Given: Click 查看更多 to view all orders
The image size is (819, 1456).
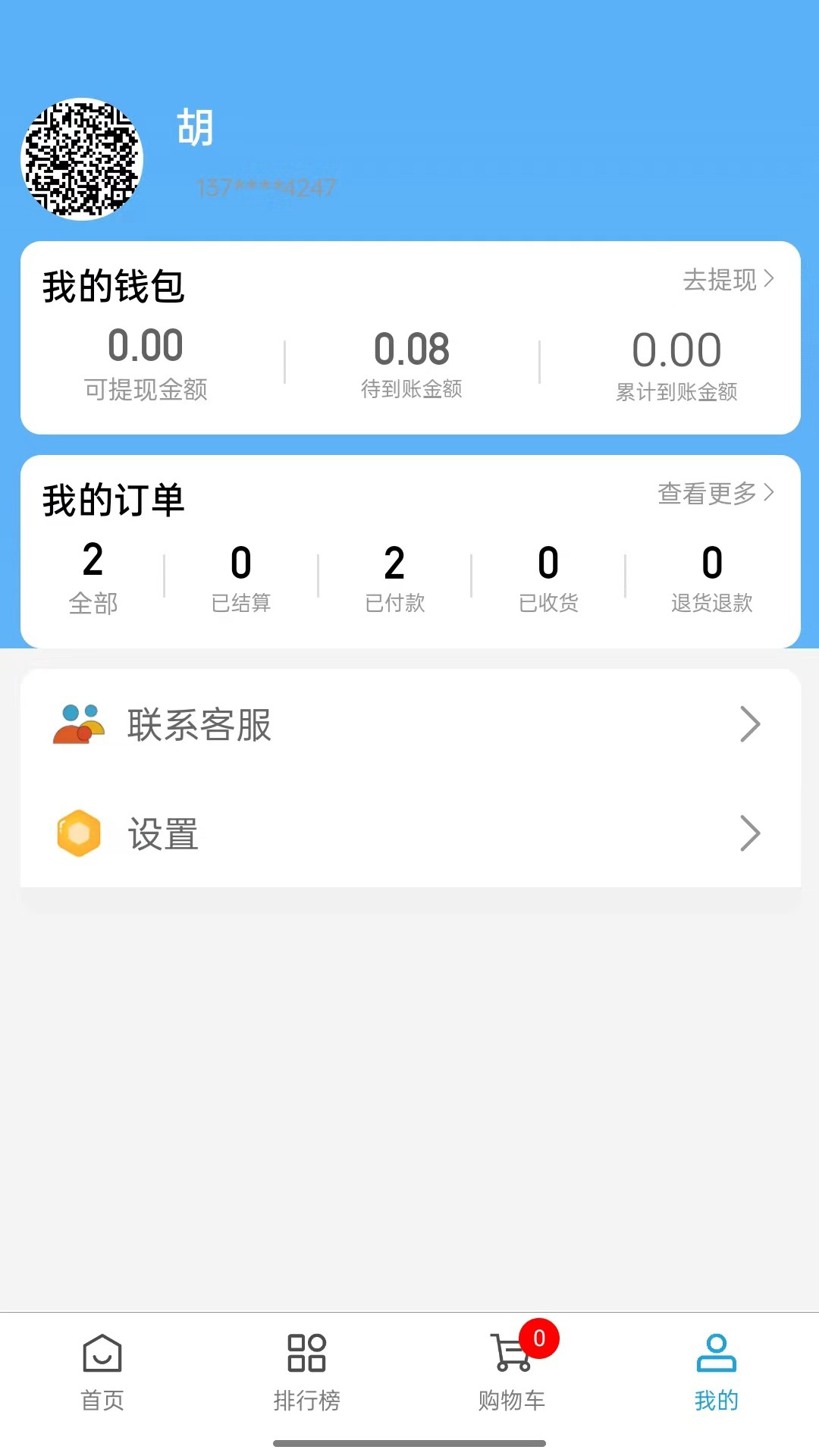Looking at the screenshot, I should coord(707,494).
